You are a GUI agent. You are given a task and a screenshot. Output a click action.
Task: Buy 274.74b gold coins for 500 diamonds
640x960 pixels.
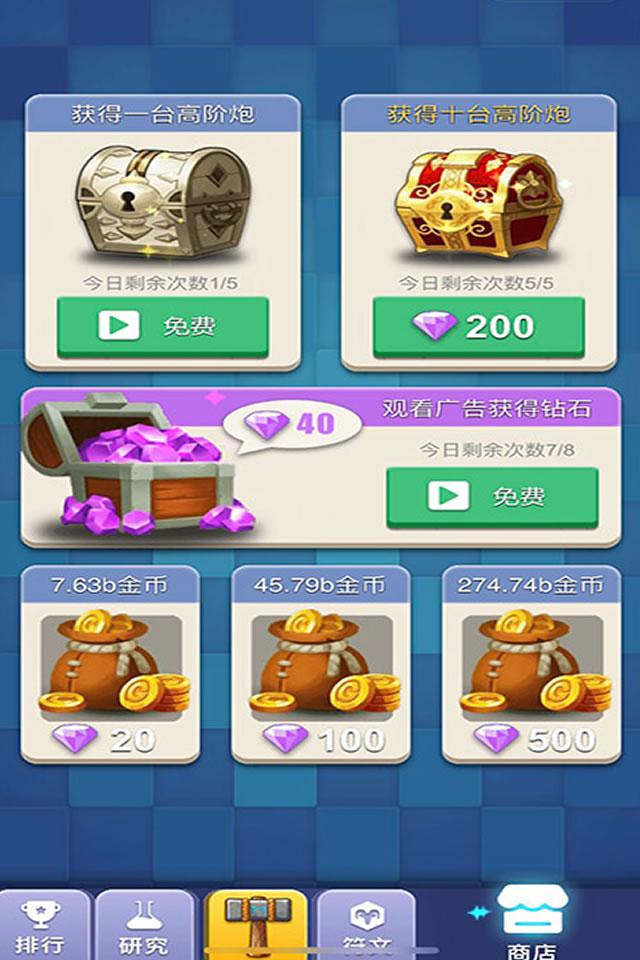(531, 738)
